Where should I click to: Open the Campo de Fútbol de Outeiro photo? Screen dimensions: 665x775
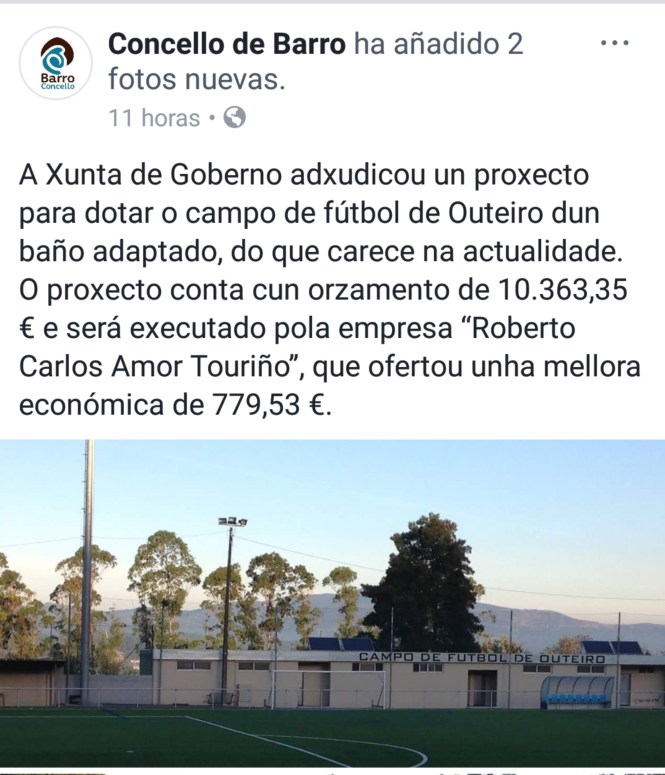point(332,603)
